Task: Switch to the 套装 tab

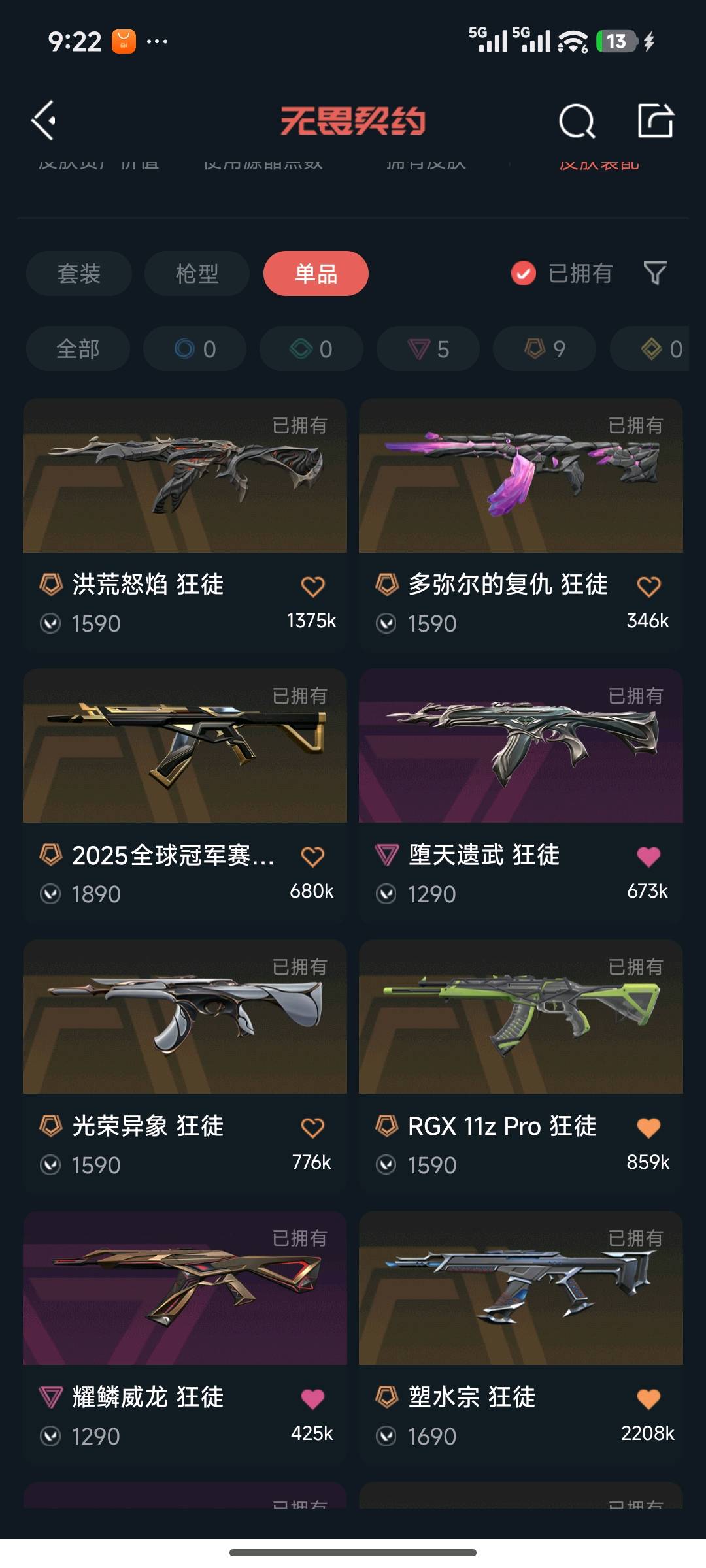Action: (x=79, y=274)
